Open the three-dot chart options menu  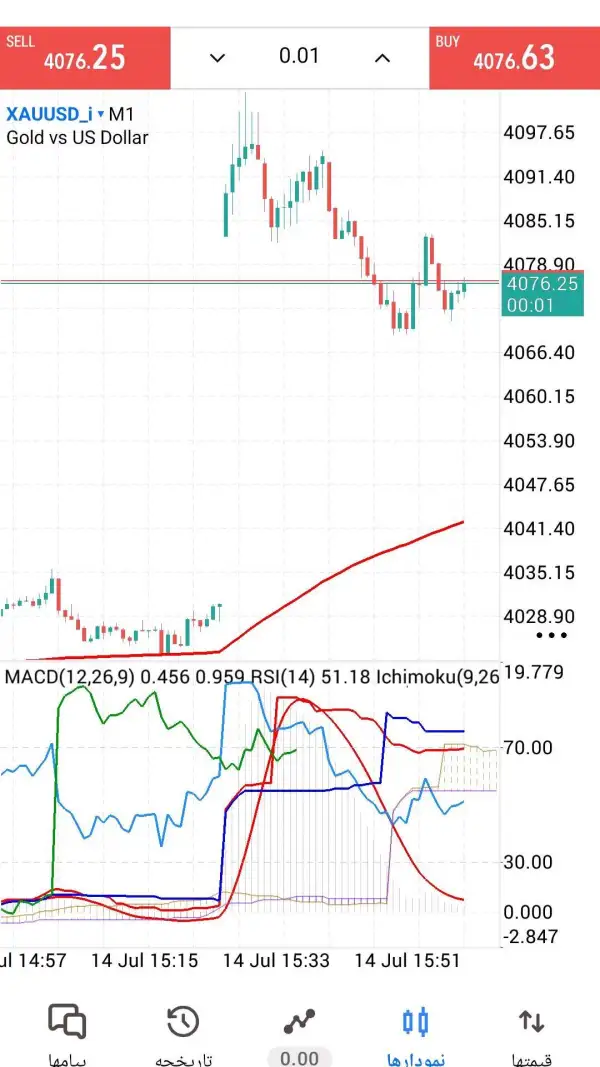(551, 636)
